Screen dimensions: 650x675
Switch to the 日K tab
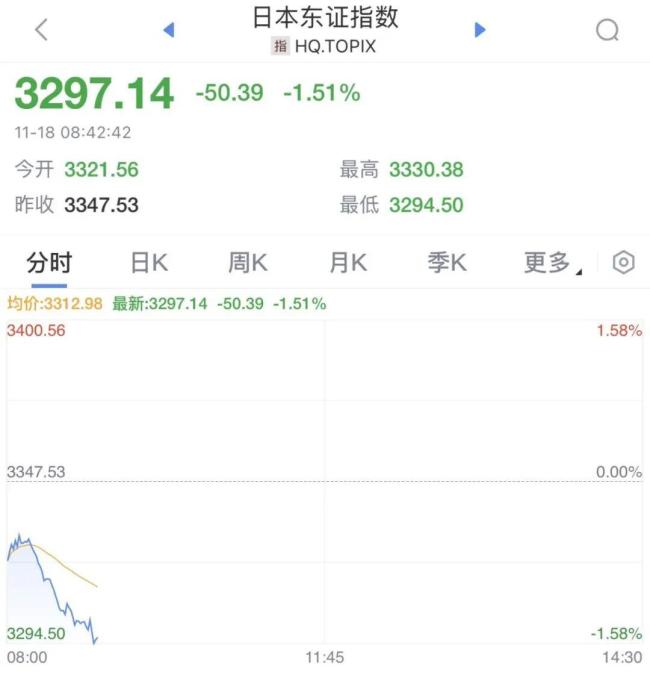pos(149,263)
